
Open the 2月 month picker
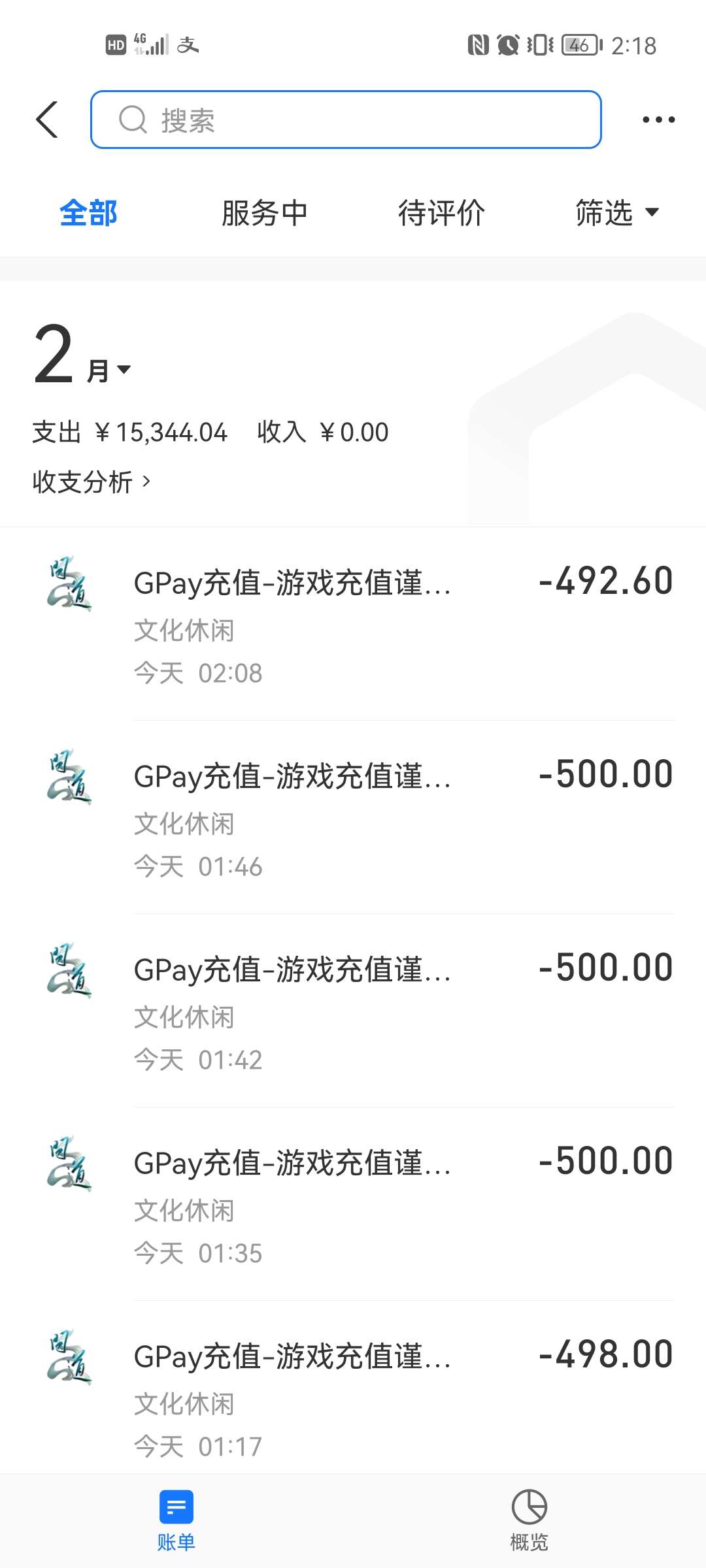82,356
